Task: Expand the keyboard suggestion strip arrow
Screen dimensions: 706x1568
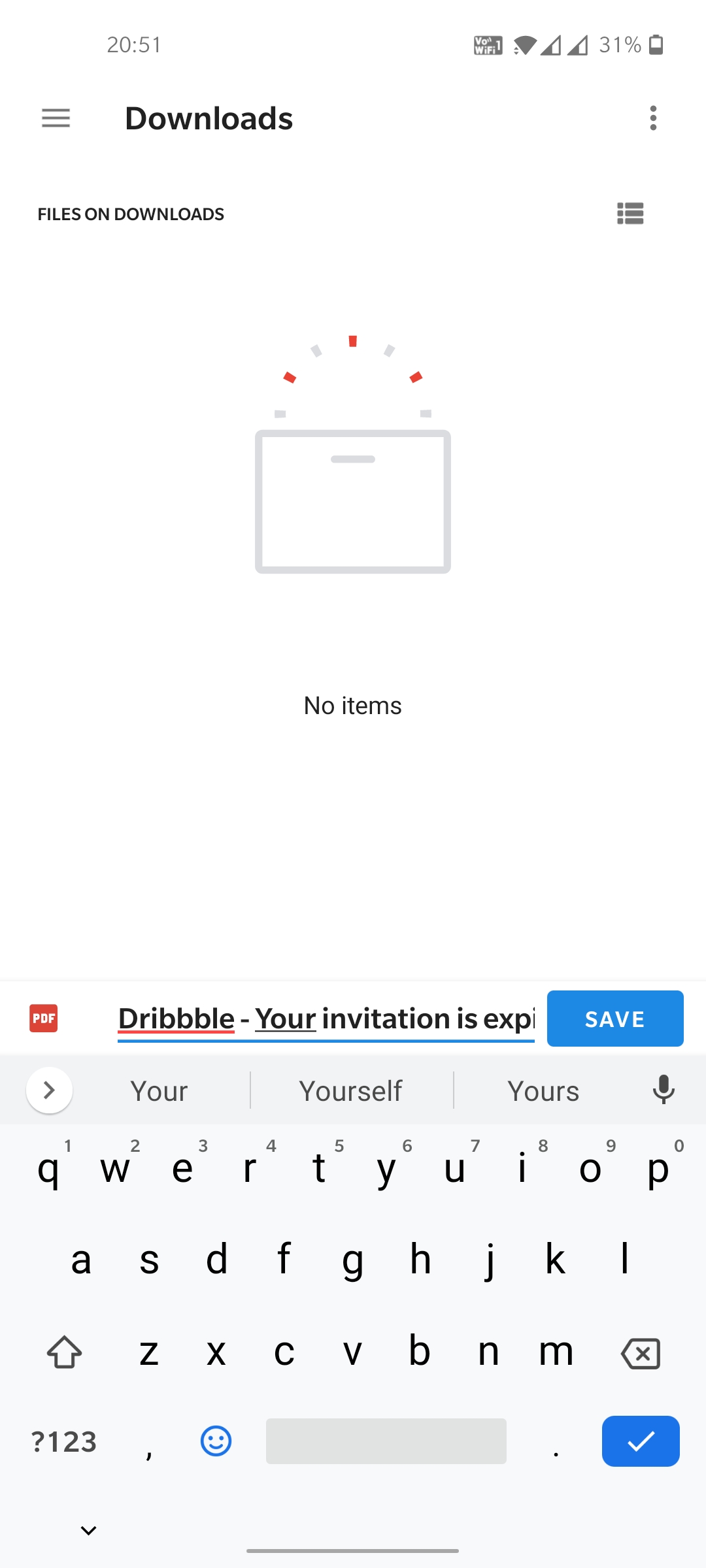Action: 49,1090
